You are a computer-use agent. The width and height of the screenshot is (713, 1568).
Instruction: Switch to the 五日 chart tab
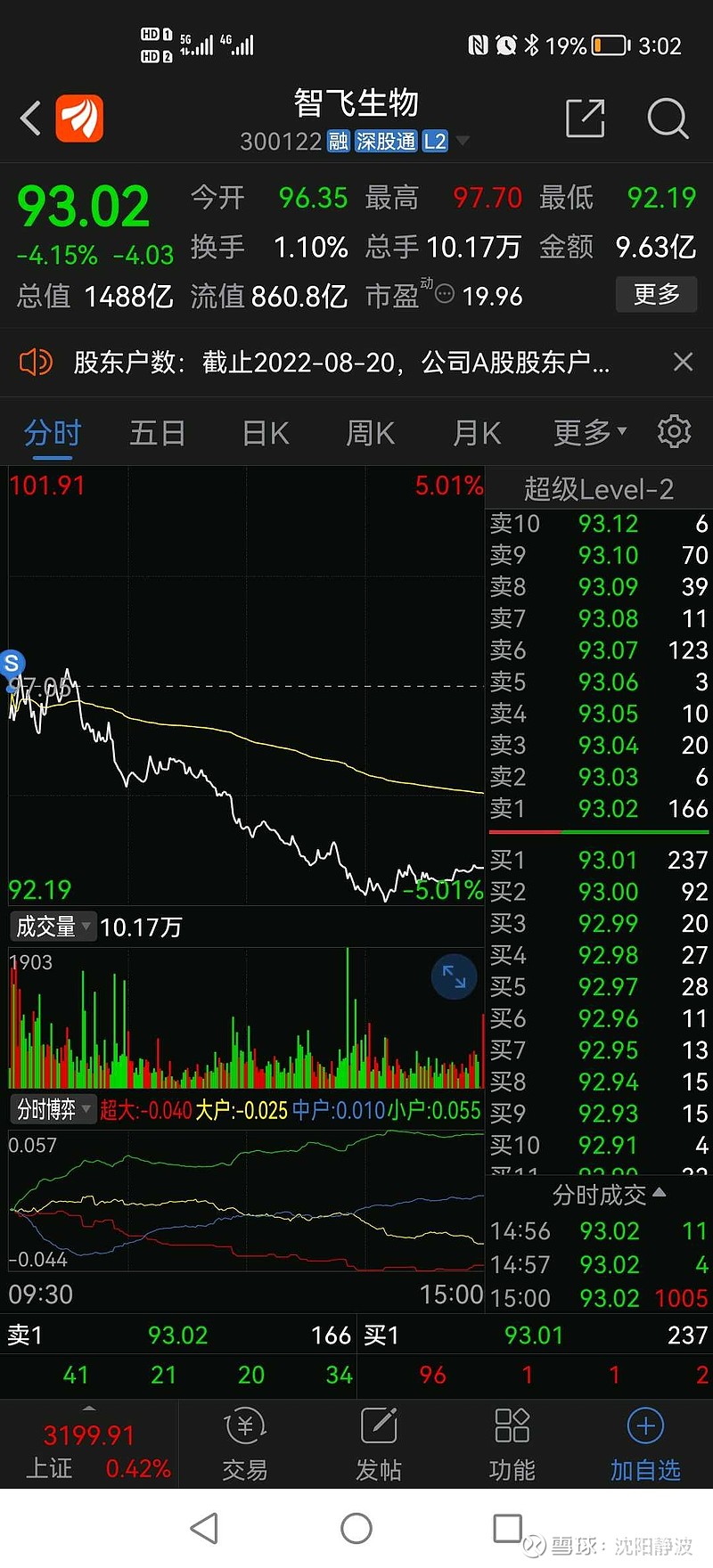pos(158,434)
